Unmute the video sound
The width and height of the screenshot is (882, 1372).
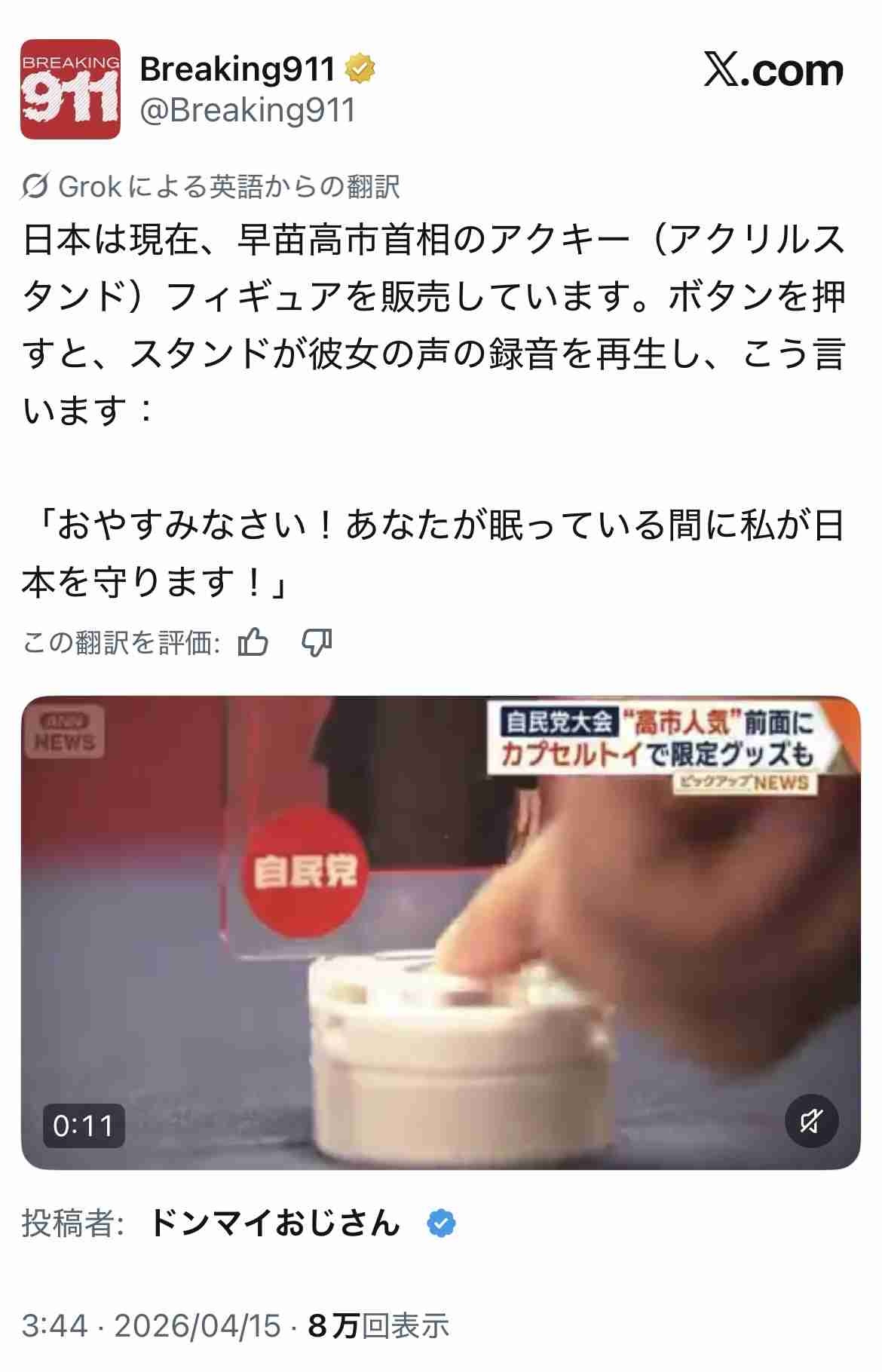coord(811,1122)
